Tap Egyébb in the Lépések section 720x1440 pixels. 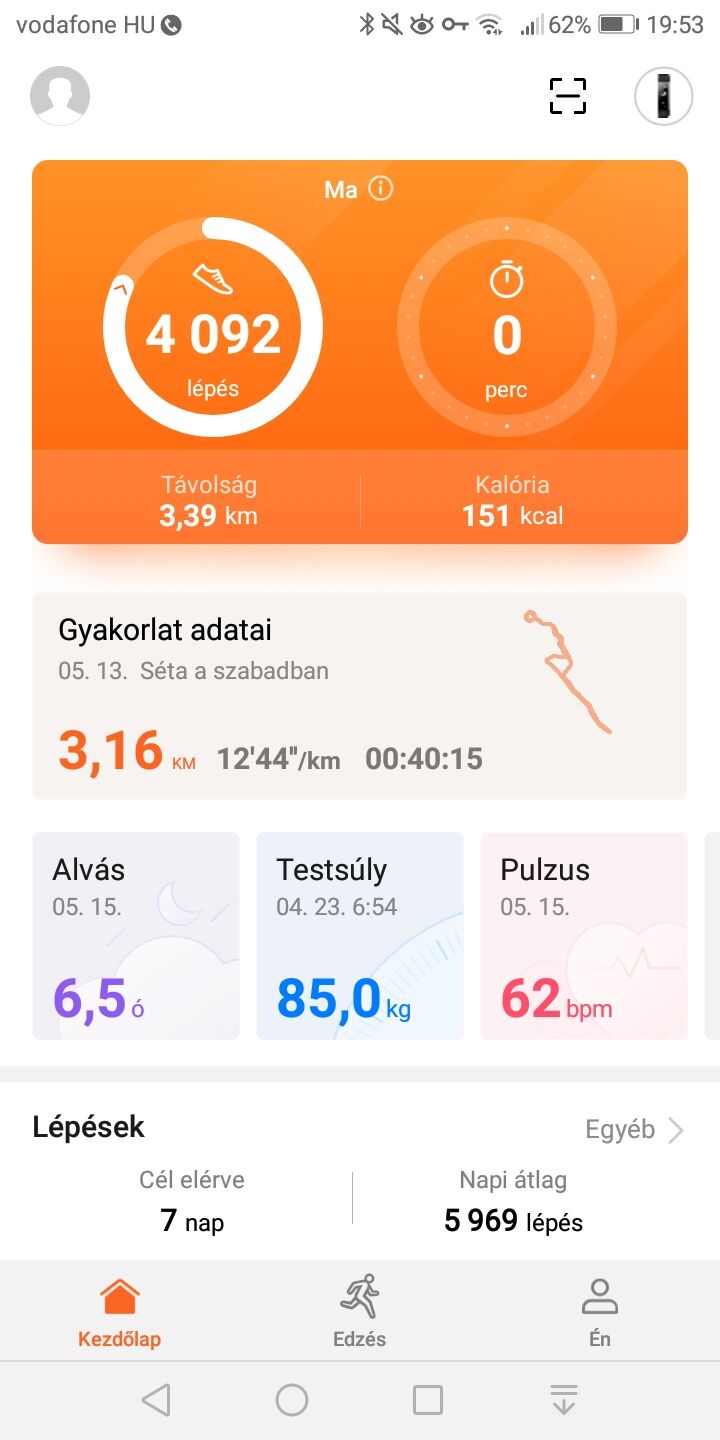click(634, 1130)
